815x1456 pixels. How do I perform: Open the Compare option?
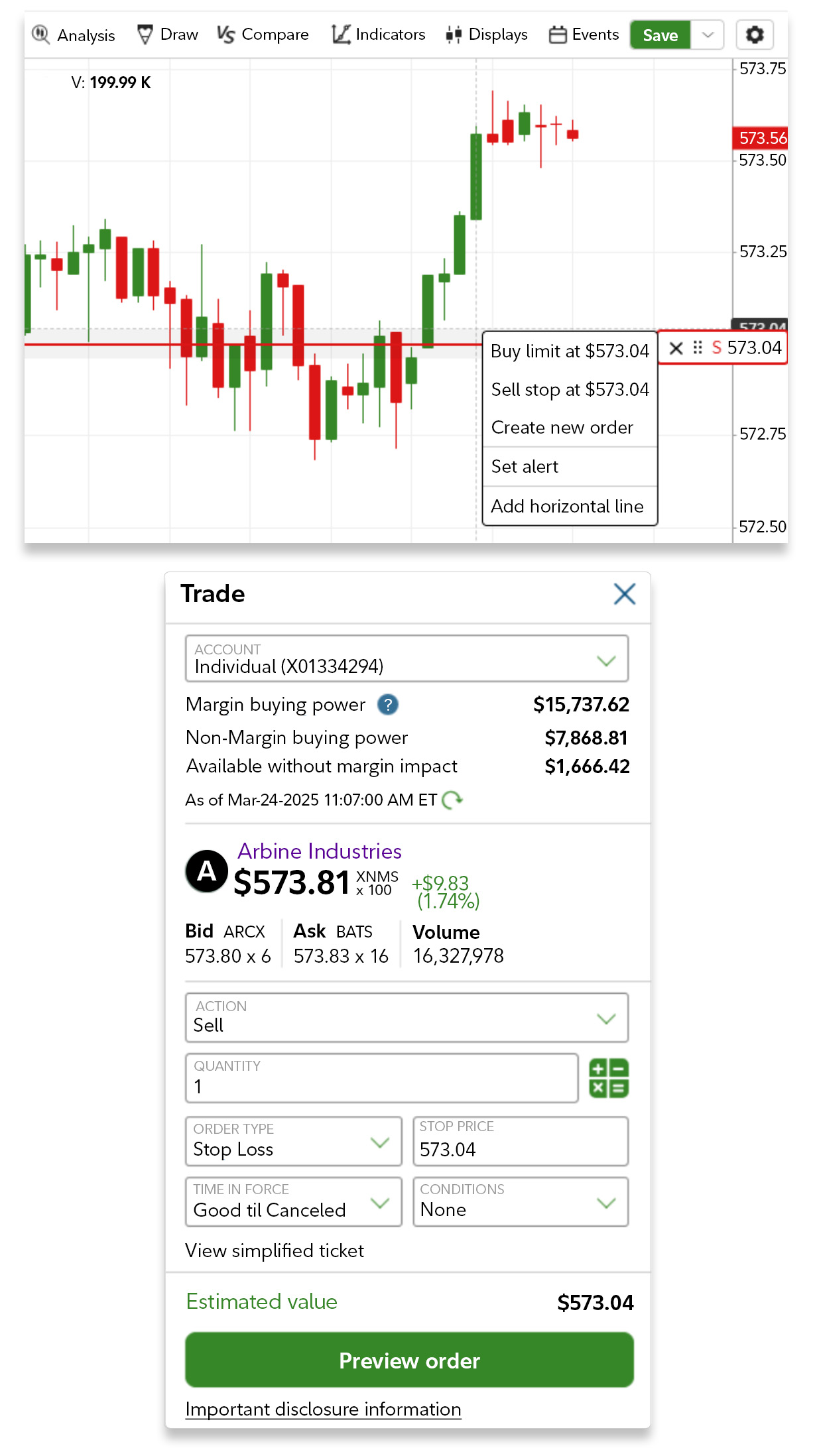click(263, 34)
